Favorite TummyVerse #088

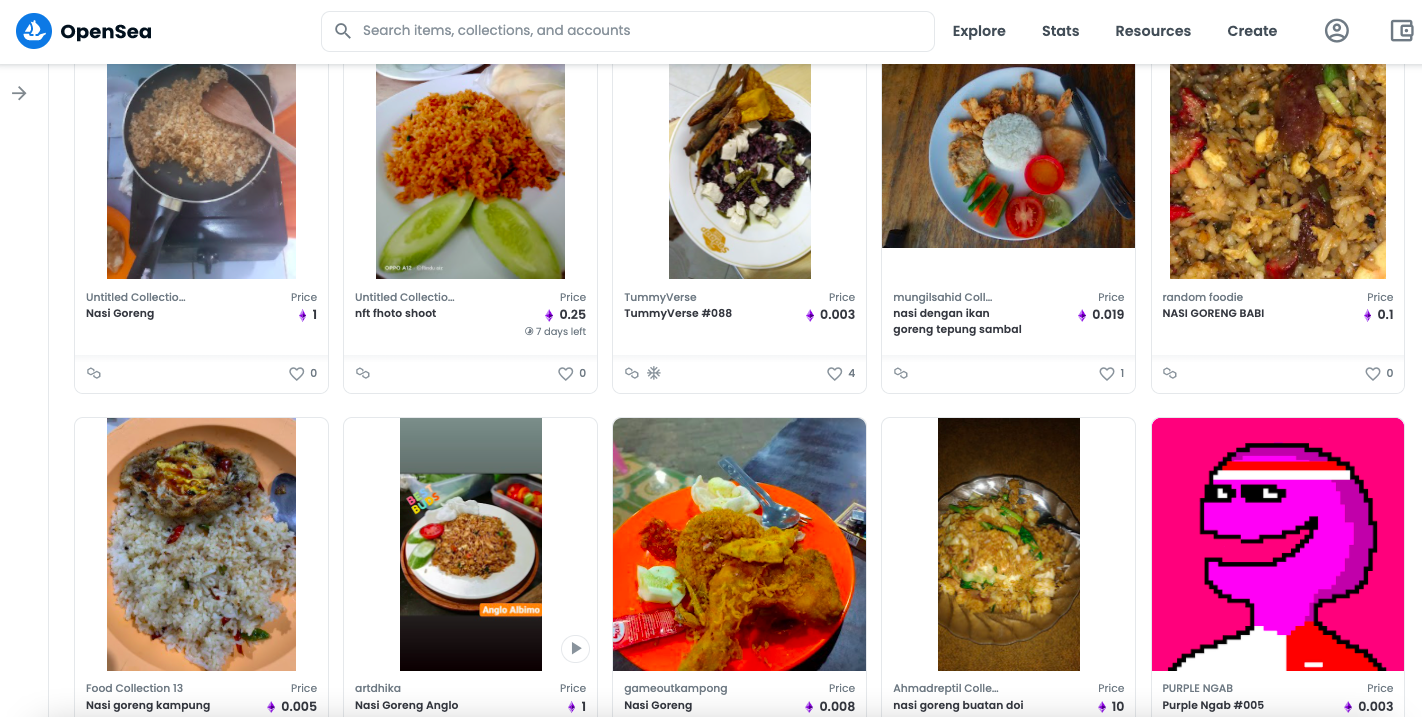coord(834,374)
